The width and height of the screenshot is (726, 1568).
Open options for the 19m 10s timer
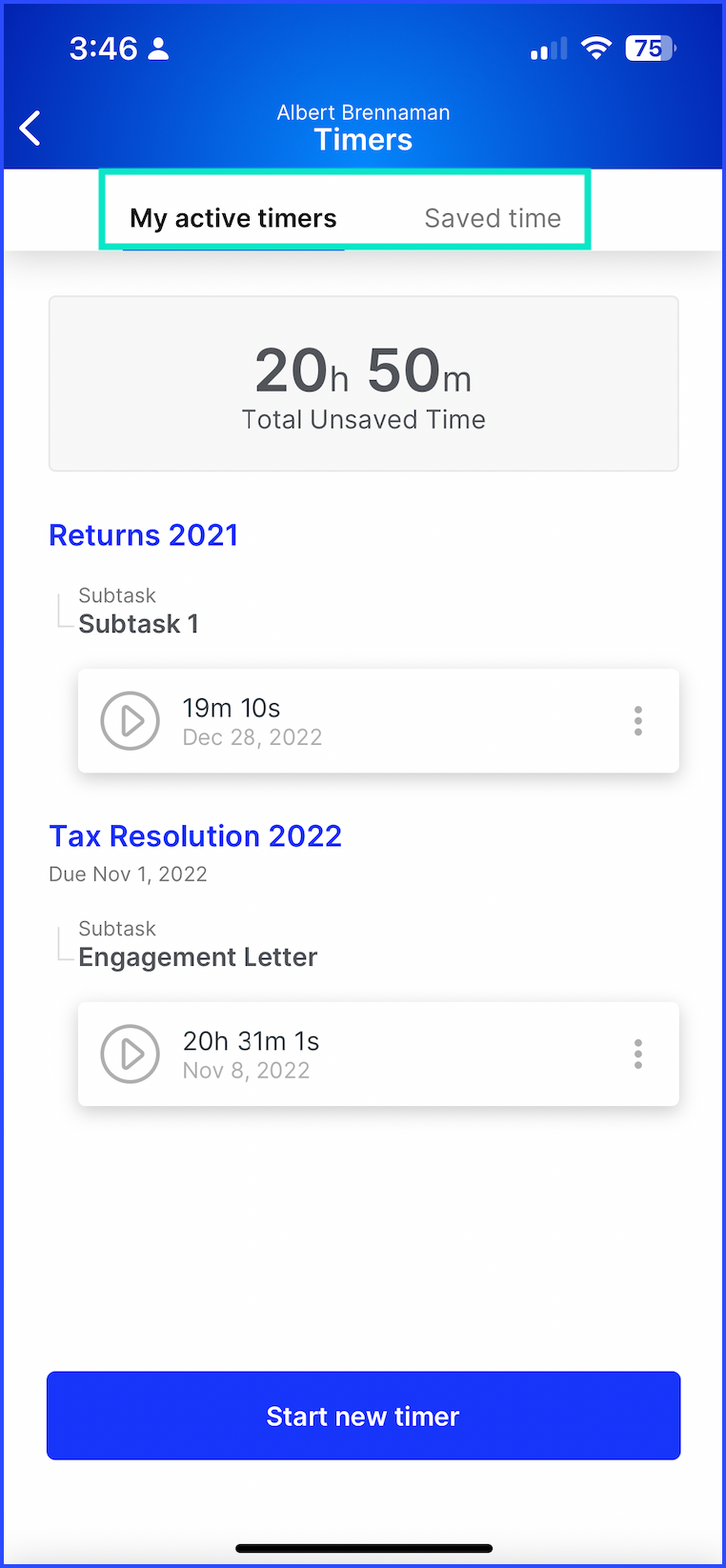click(x=638, y=721)
